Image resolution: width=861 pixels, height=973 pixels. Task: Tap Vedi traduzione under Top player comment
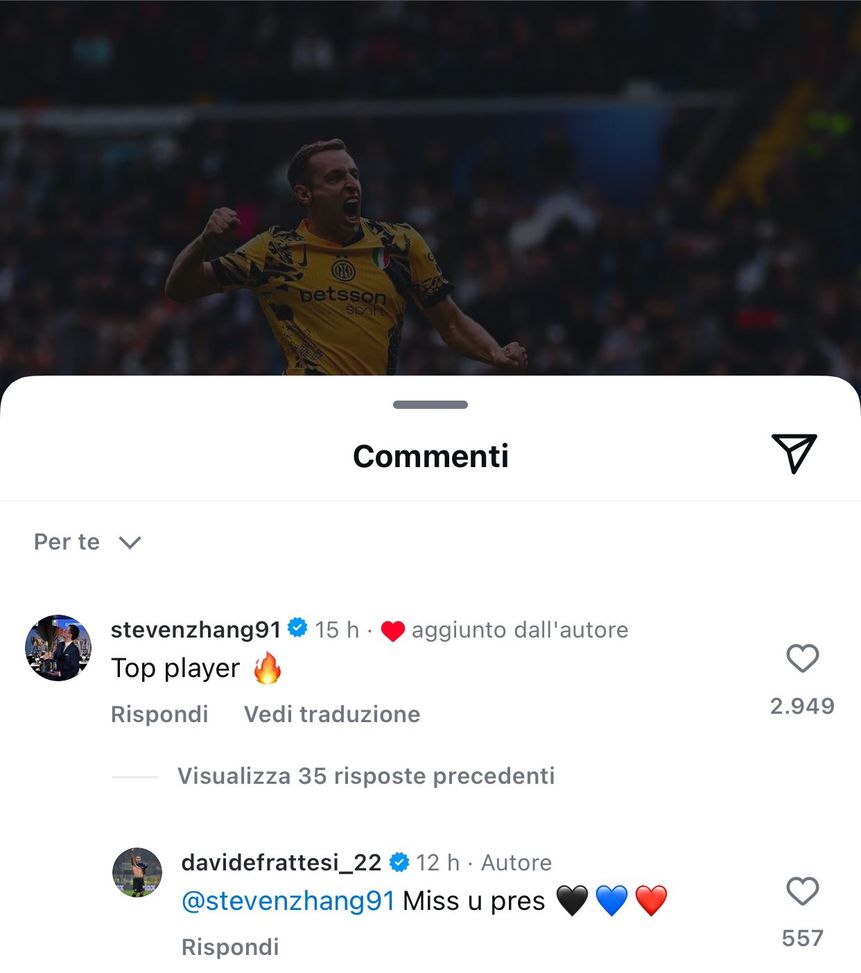(332, 714)
